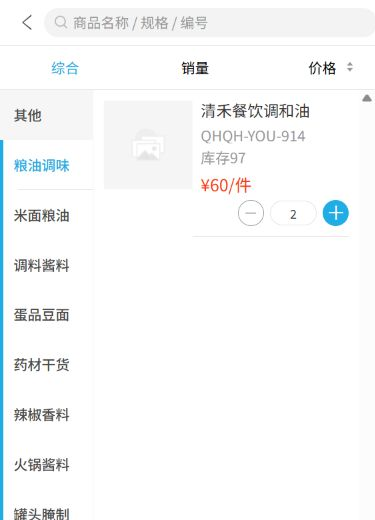Open the 火锅酱料 subcategory
This screenshot has height=520, width=375.
tap(47, 464)
